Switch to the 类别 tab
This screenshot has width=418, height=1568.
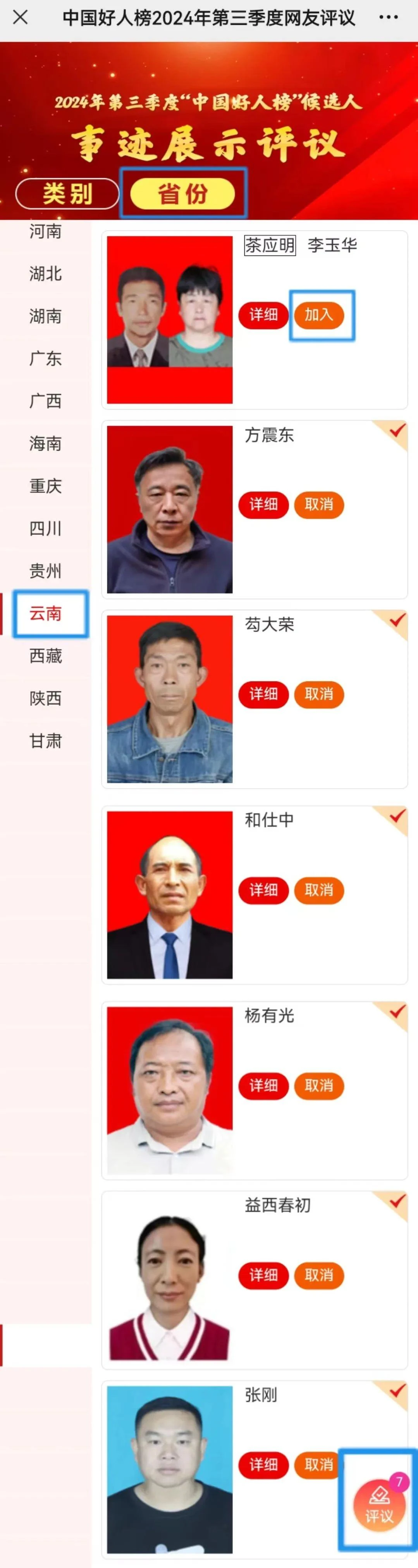pos(67,194)
